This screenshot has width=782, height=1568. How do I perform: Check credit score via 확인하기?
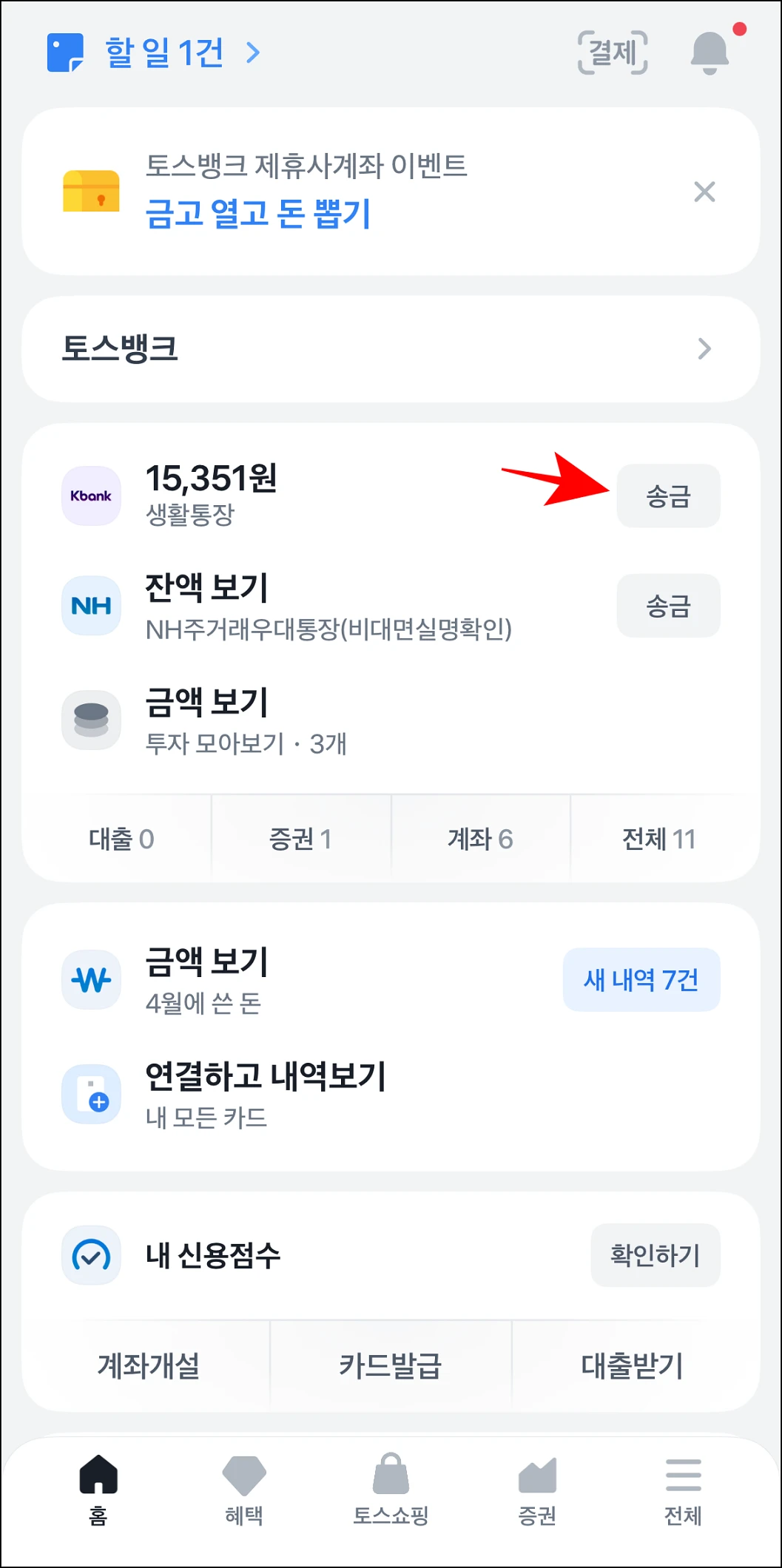[654, 1255]
